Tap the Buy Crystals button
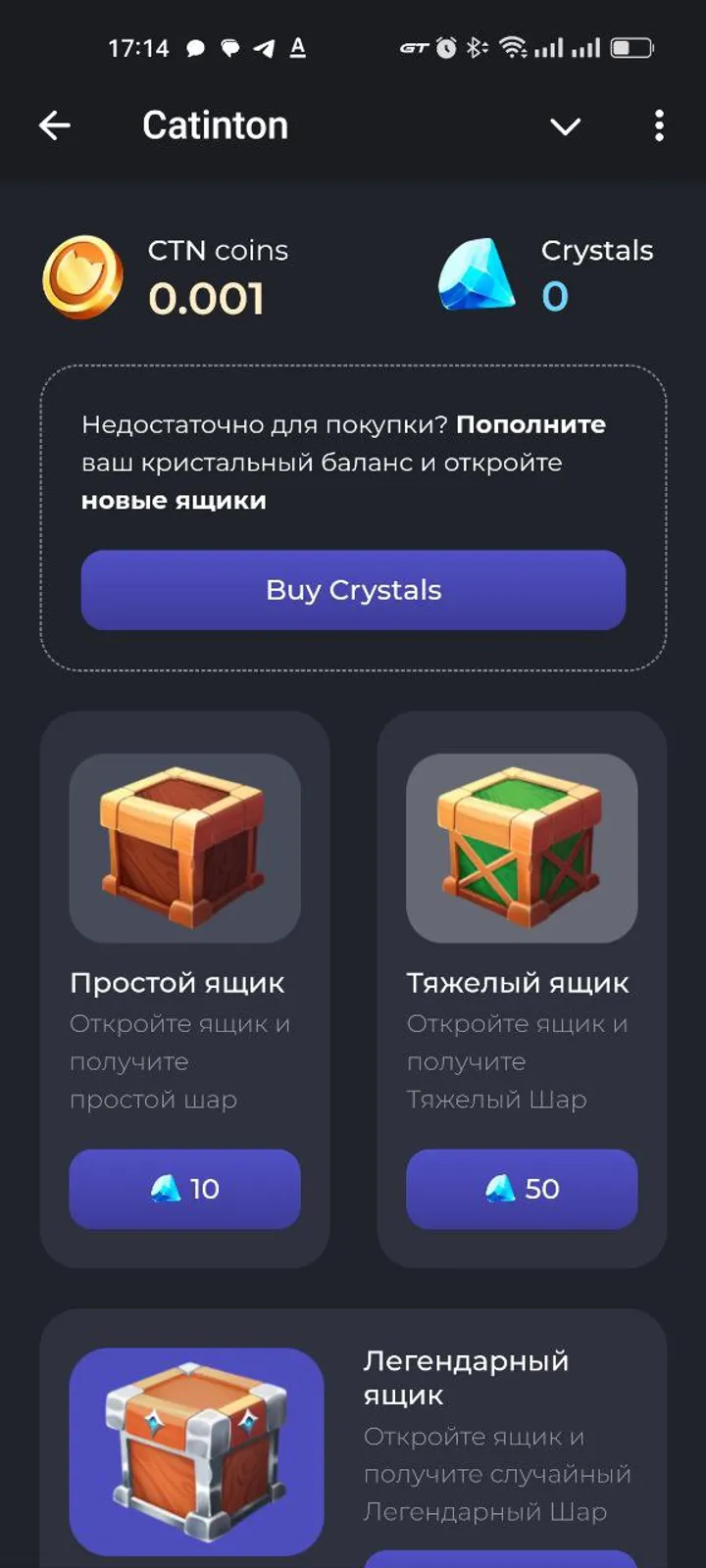This screenshot has width=706, height=1568. pos(353,590)
